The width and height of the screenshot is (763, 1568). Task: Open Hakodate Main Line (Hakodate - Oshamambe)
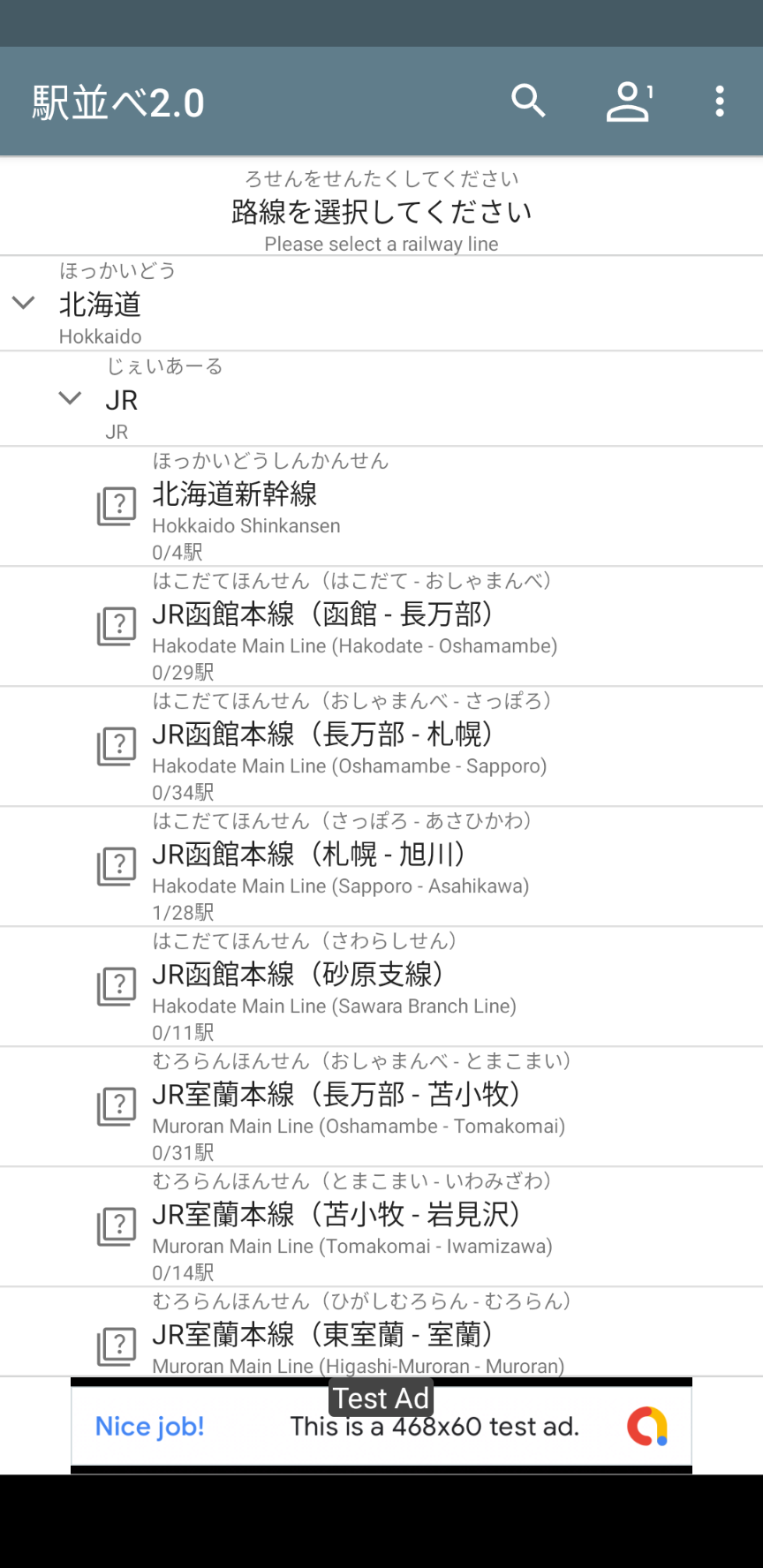click(x=381, y=627)
